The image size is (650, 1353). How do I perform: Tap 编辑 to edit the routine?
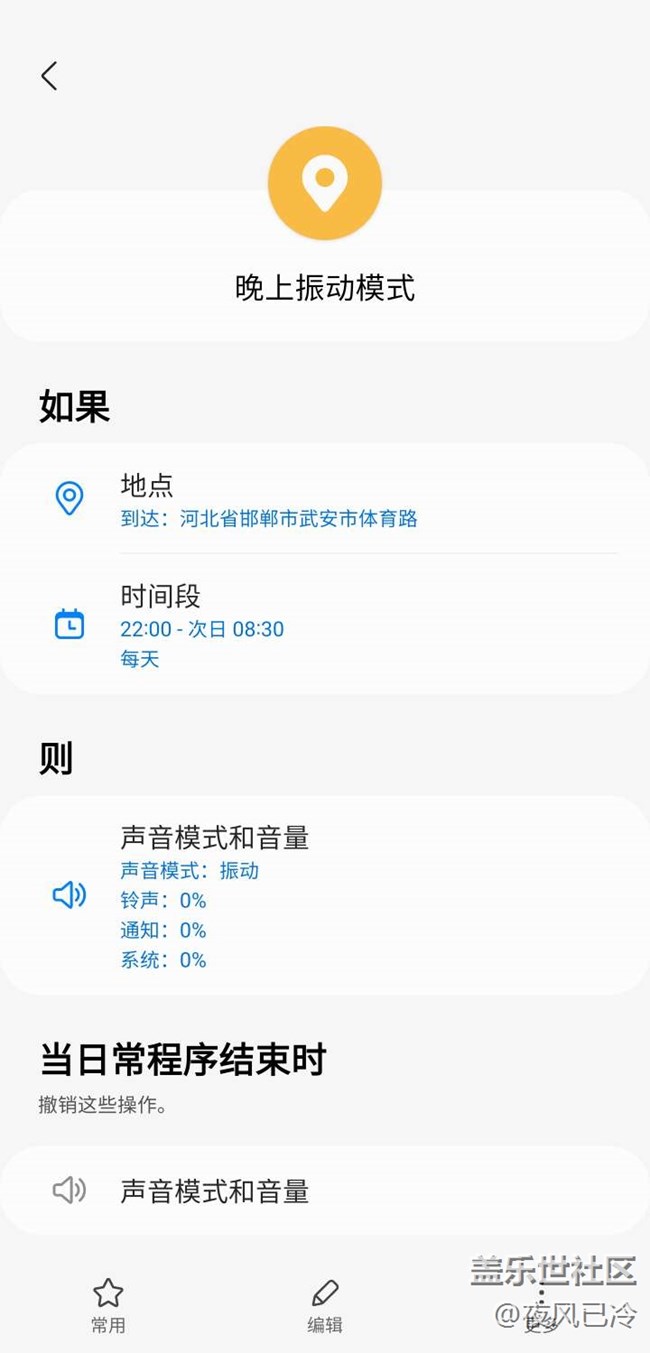tap(325, 1305)
